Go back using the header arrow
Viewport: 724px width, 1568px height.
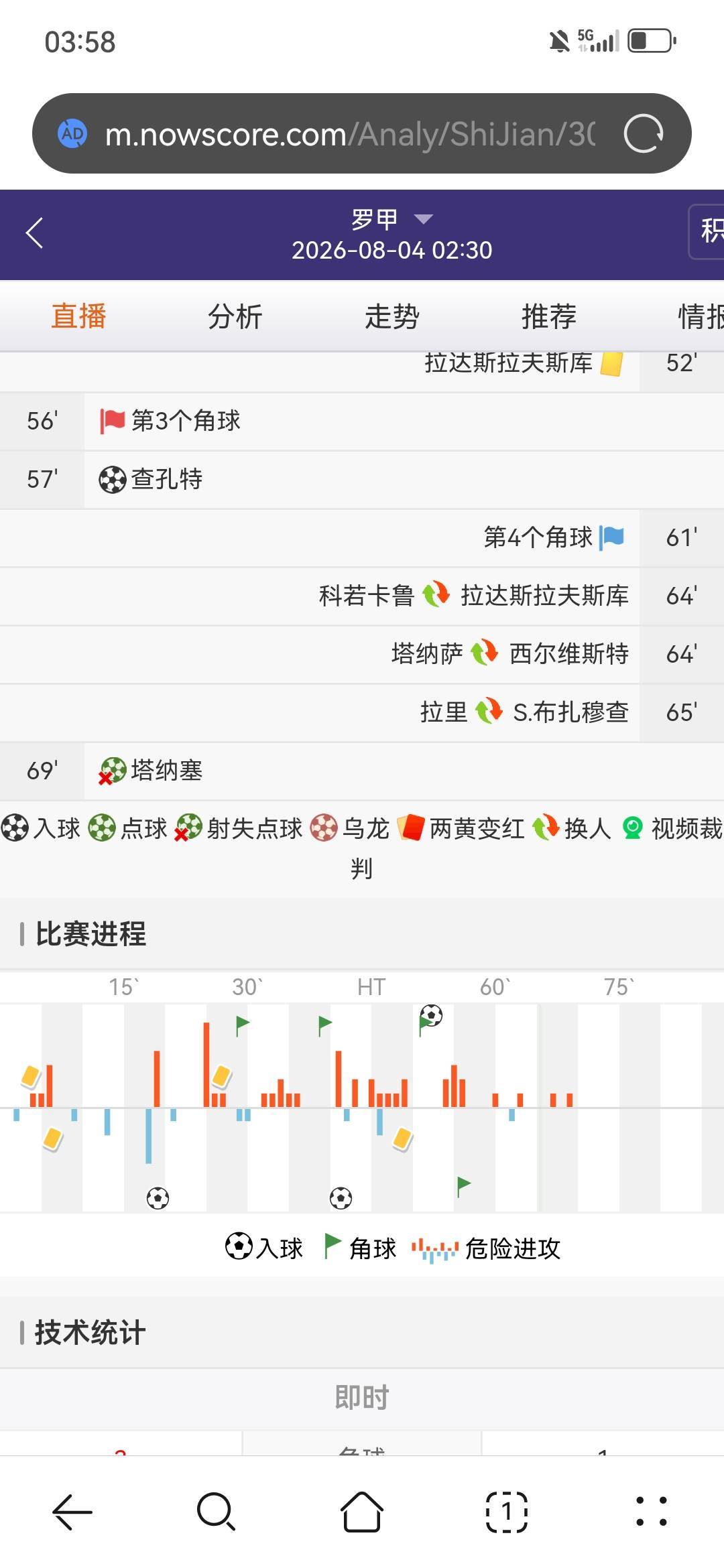(x=34, y=233)
